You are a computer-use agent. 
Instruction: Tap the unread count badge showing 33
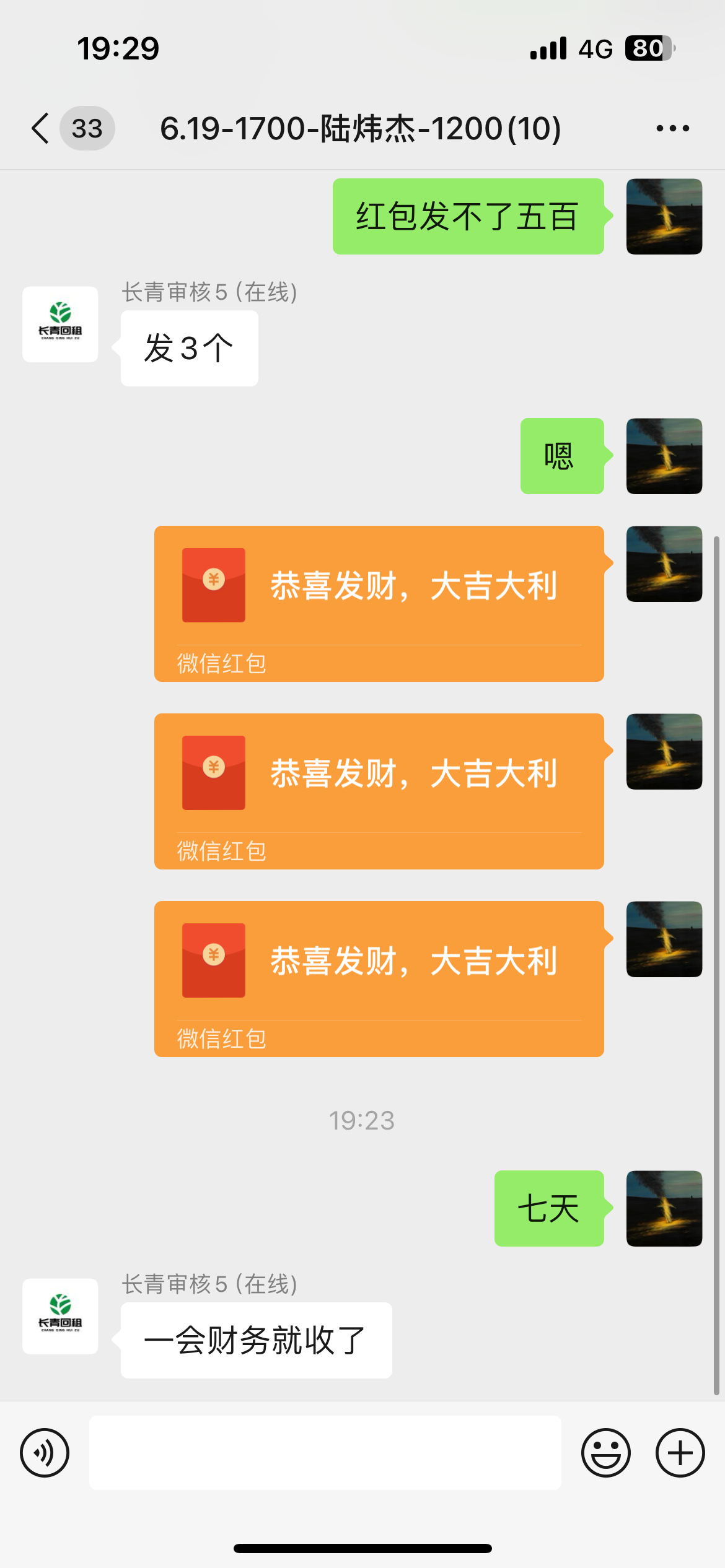(x=87, y=128)
